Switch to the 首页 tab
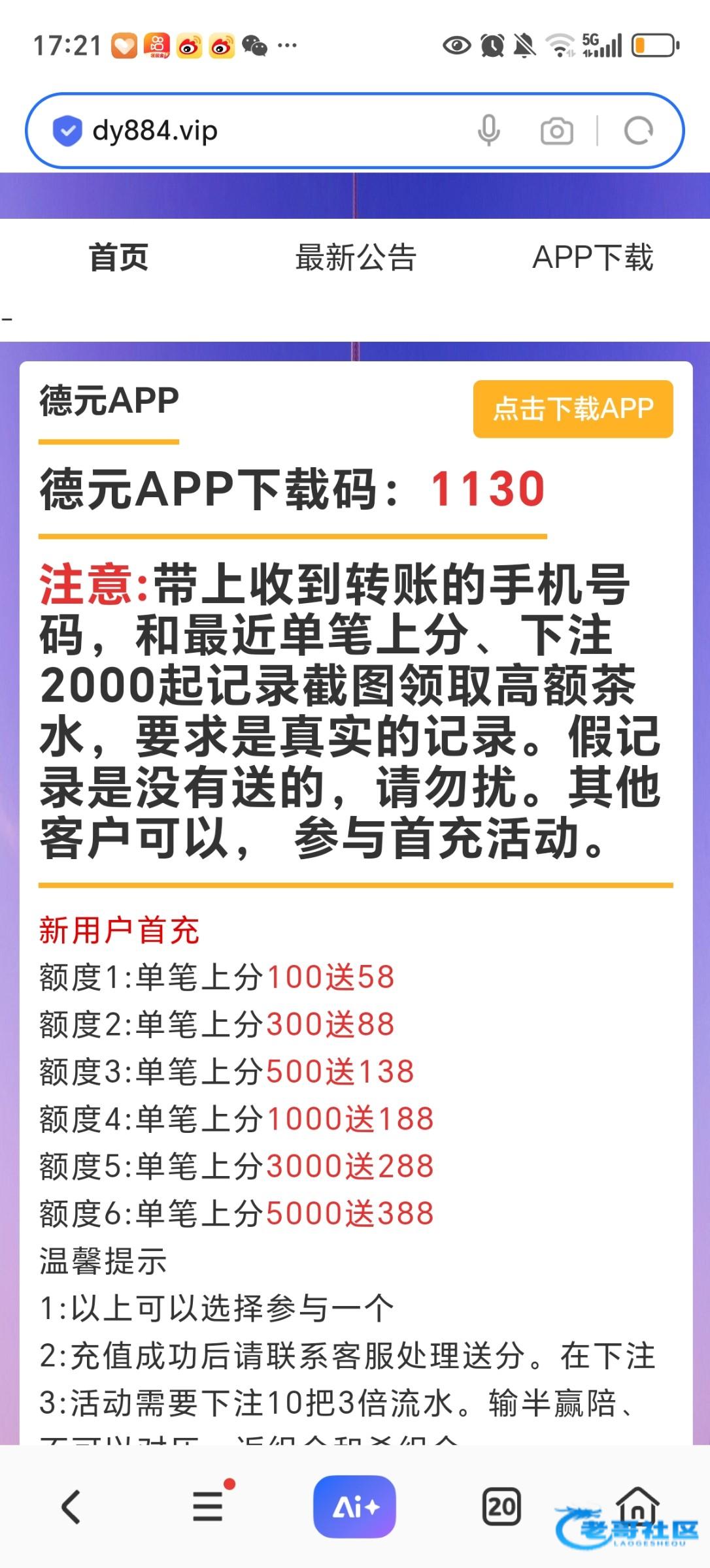The width and height of the screenshot is (710, 1568). click(x=118, y=257)
